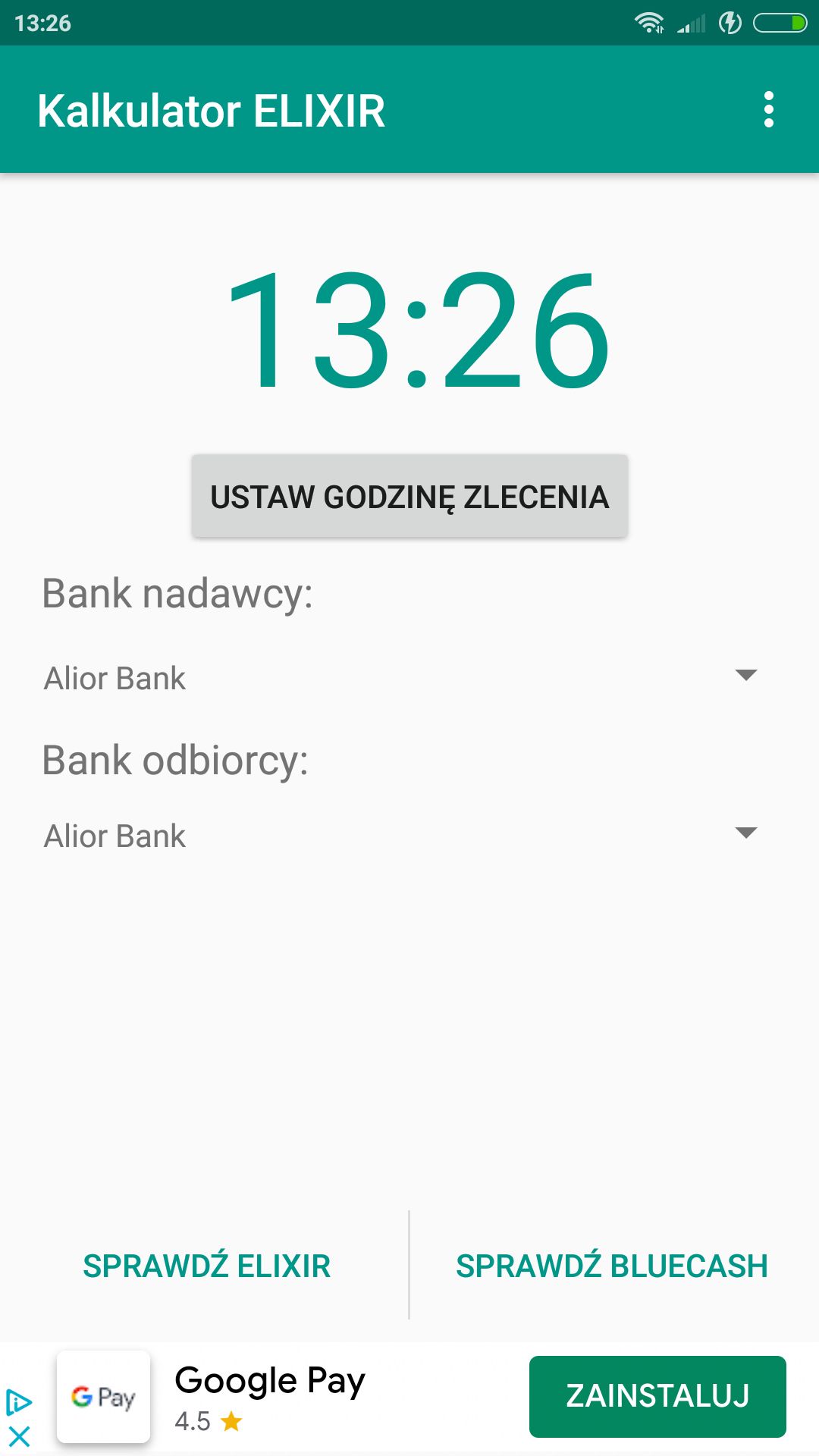
Task: Open the overflow menu
Action: pyautogui.click(x=768, y=110)
